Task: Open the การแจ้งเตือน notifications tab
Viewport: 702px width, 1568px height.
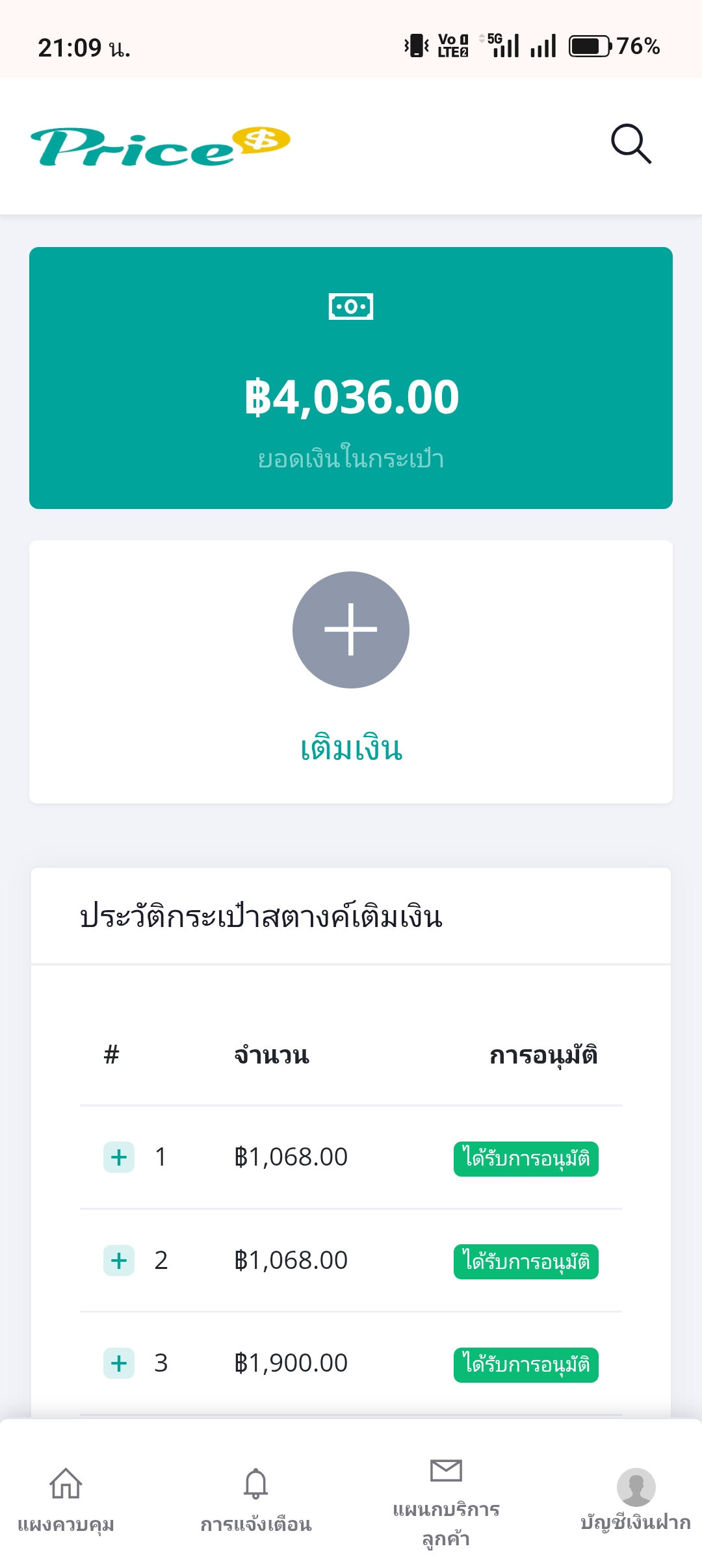Action: pos(256,1500)
